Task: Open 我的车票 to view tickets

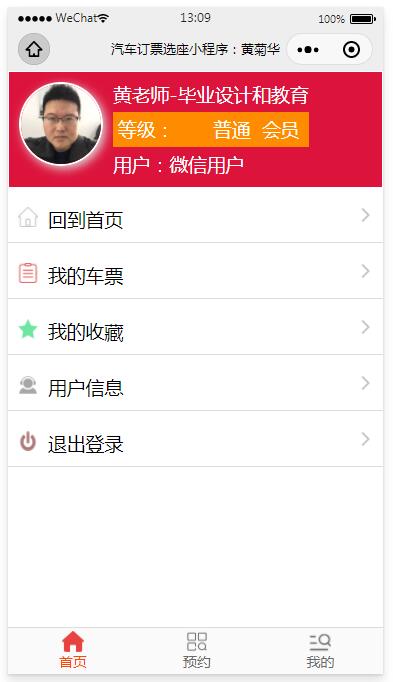Action: [196, 271]
